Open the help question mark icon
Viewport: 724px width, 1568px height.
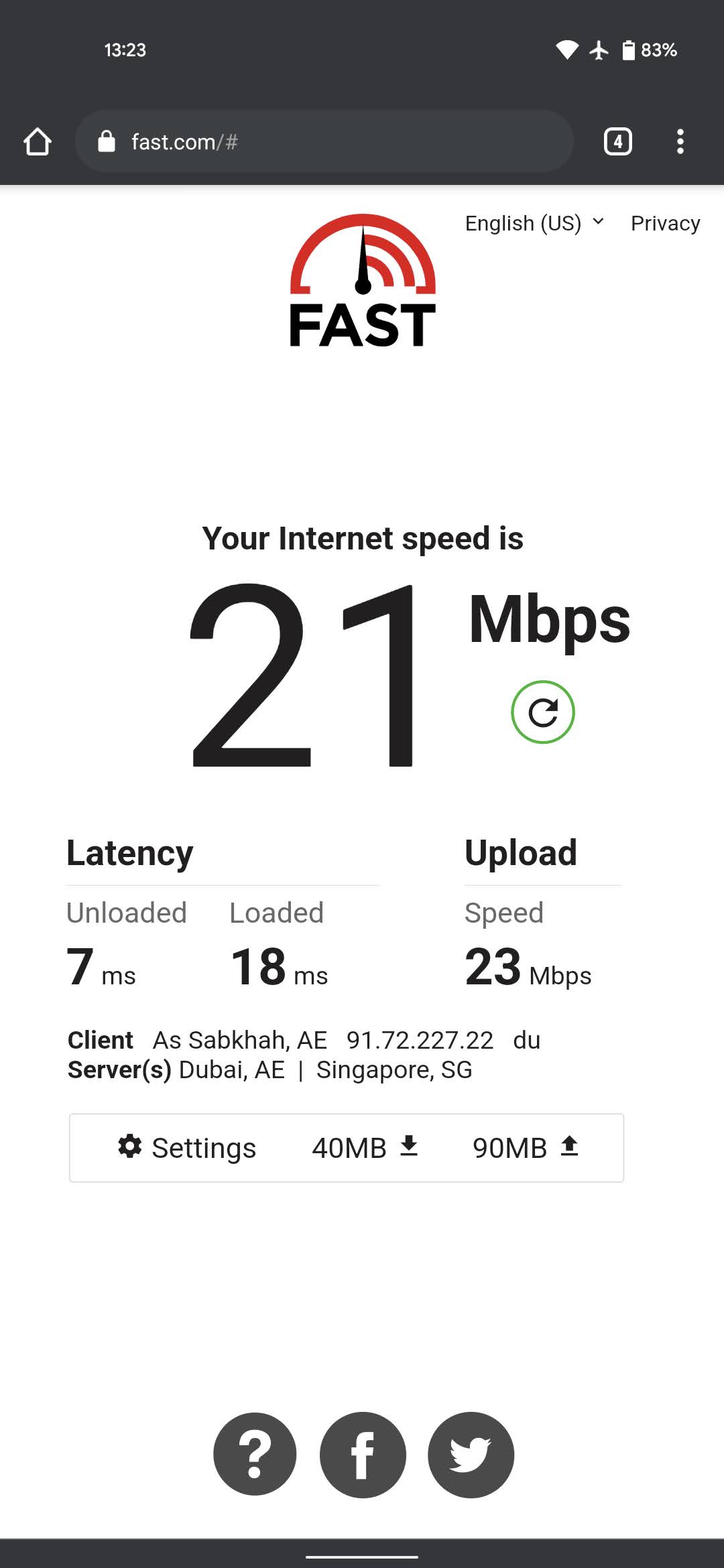[x=255, y=1454]
